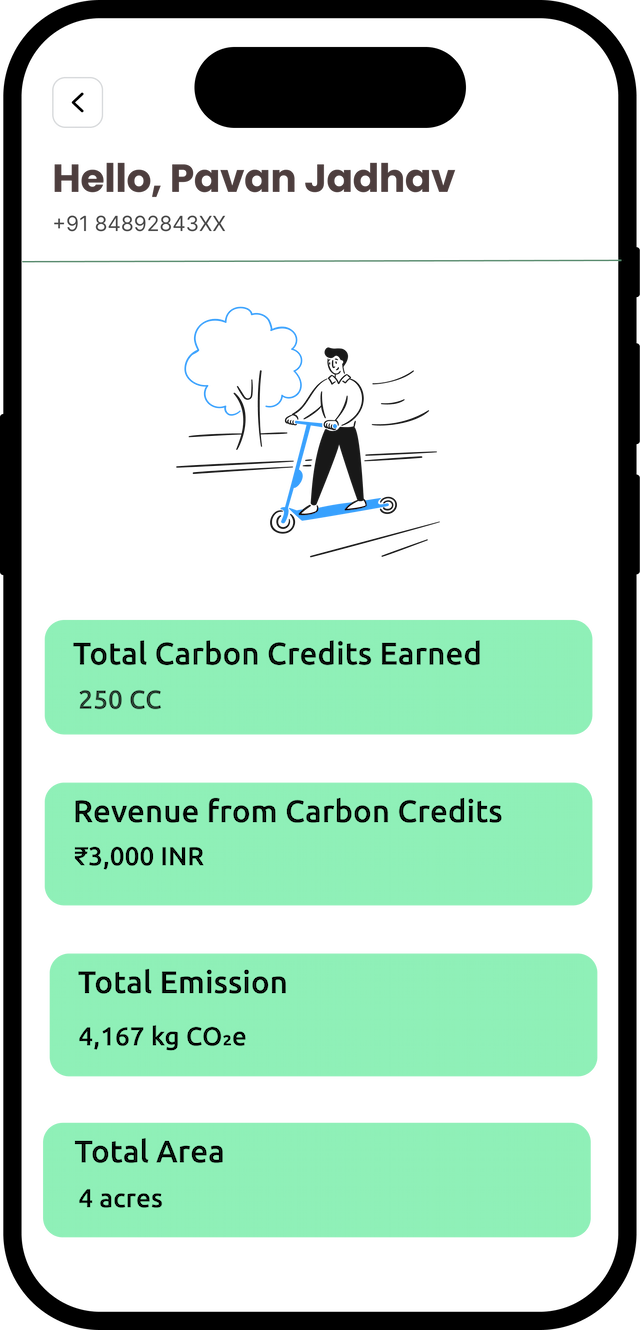Select the Total Area card
This screenshot has height=1330, width=640.
(x=317, y=1180)
